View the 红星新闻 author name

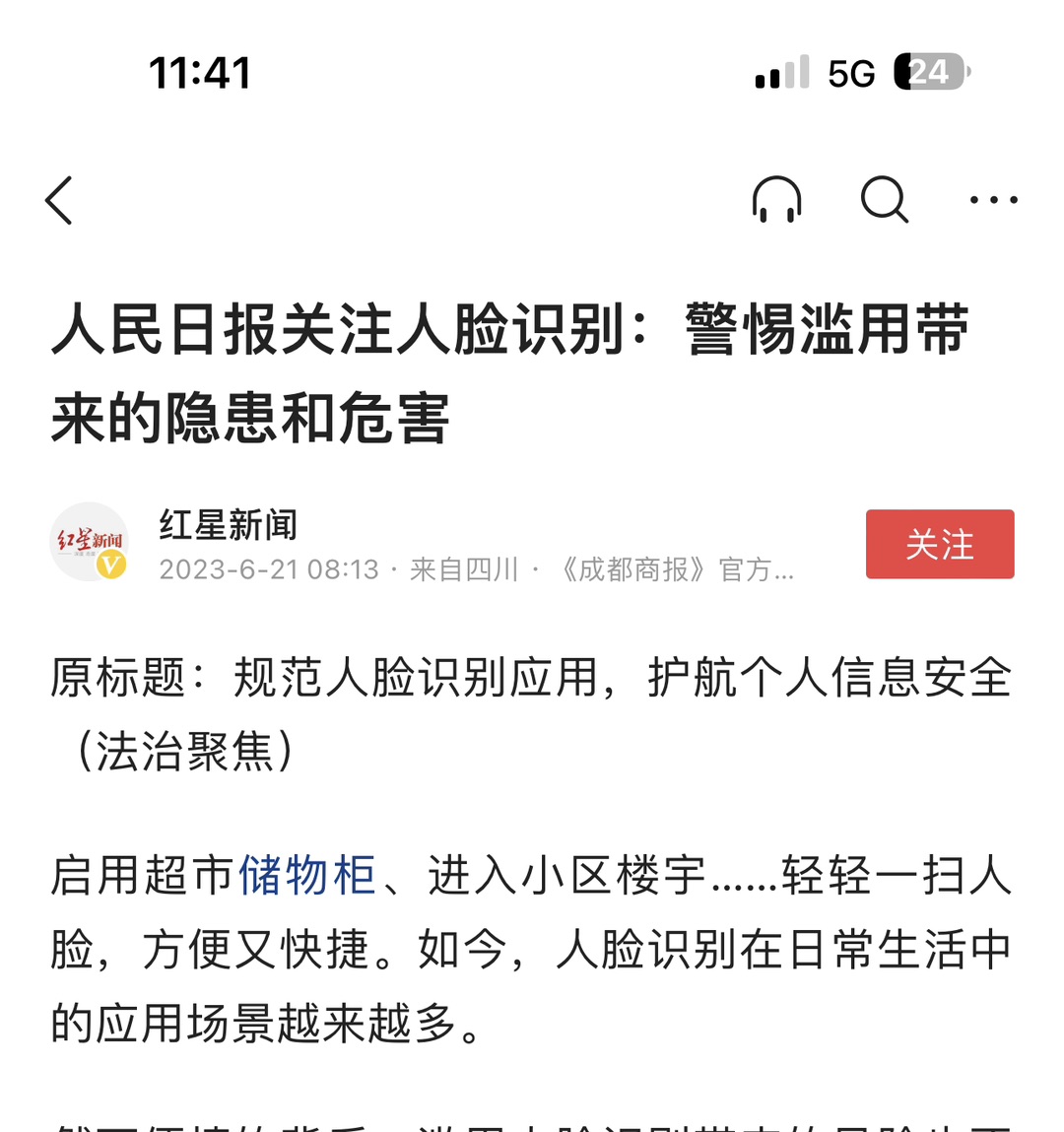coord(229,524)
